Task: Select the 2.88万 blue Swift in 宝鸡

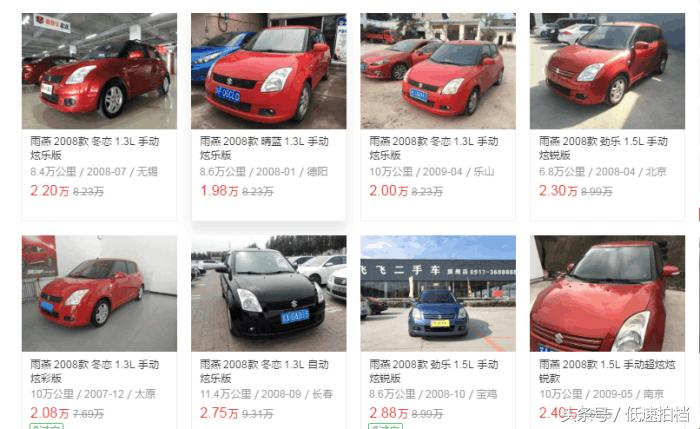Action: click(437, 293)
